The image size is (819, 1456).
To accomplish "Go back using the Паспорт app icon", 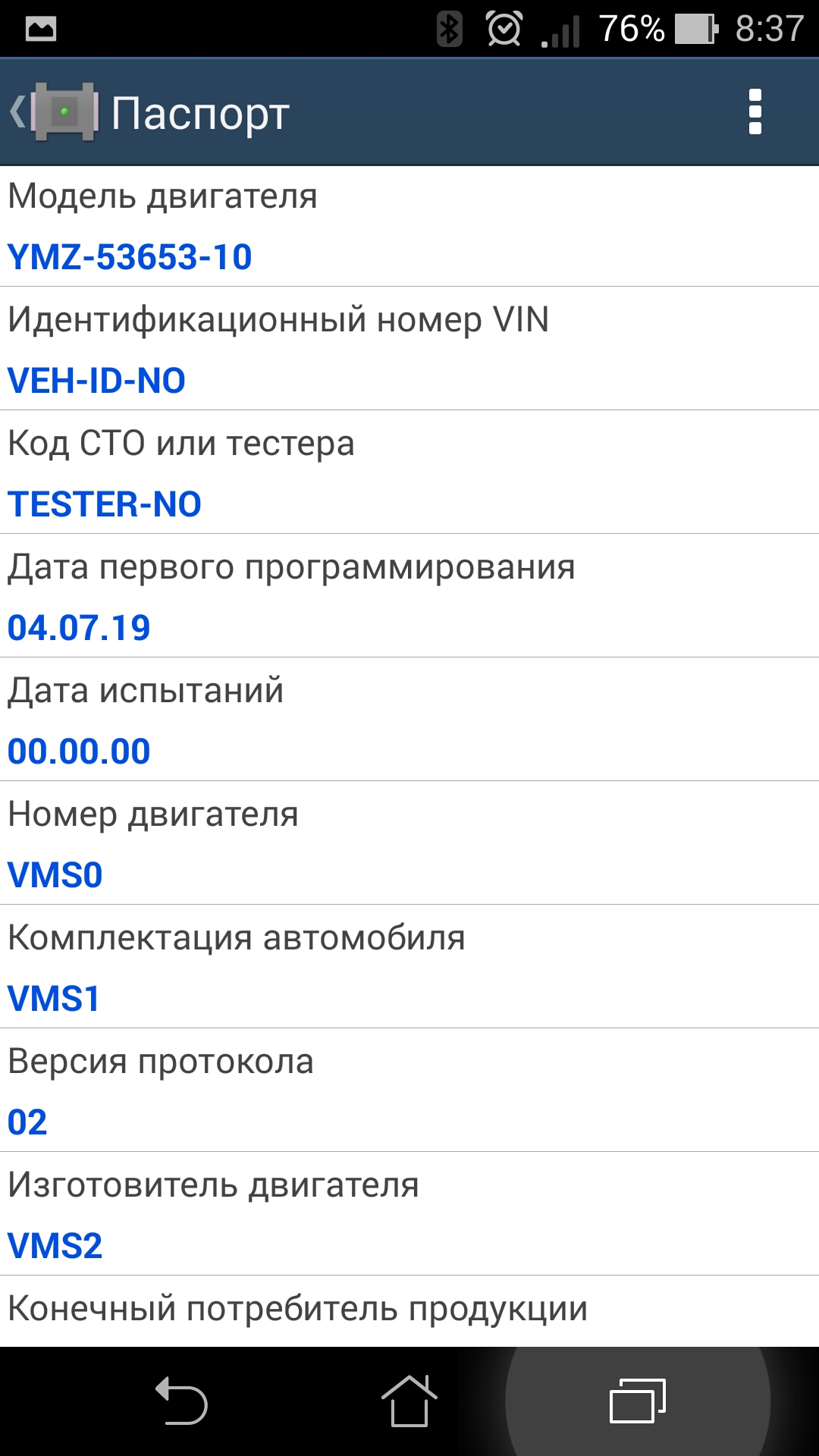I will click(x=55, y=112).
